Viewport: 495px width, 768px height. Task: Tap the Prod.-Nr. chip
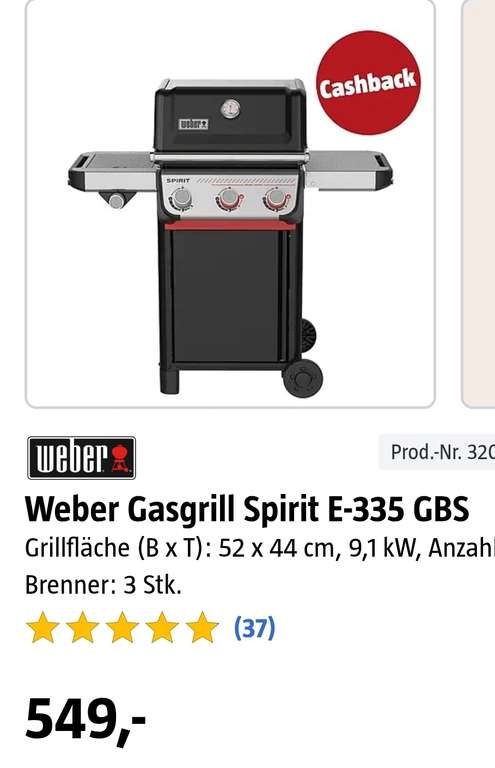[437, 452]
